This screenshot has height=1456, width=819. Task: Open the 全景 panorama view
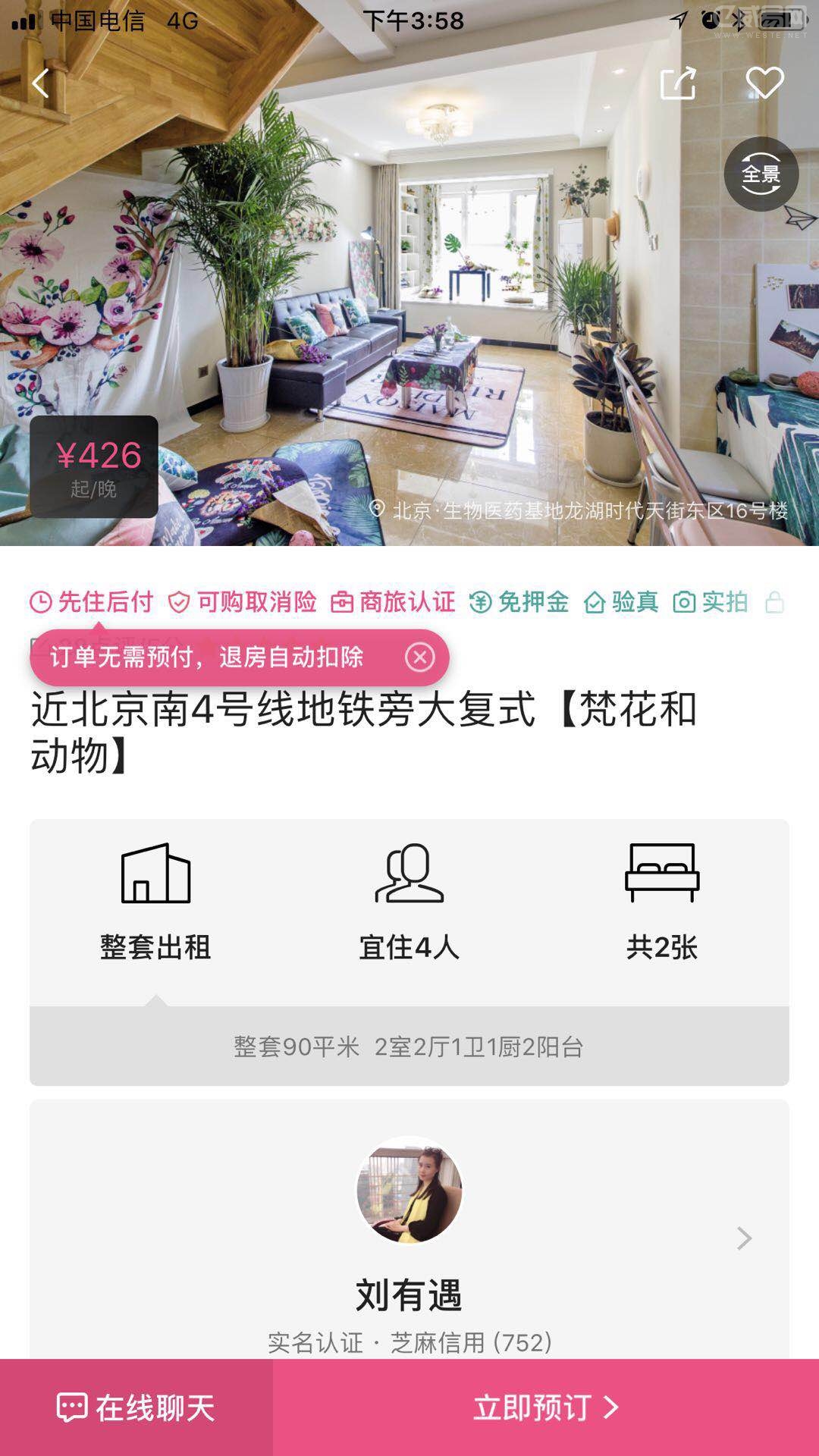point(761,174)
